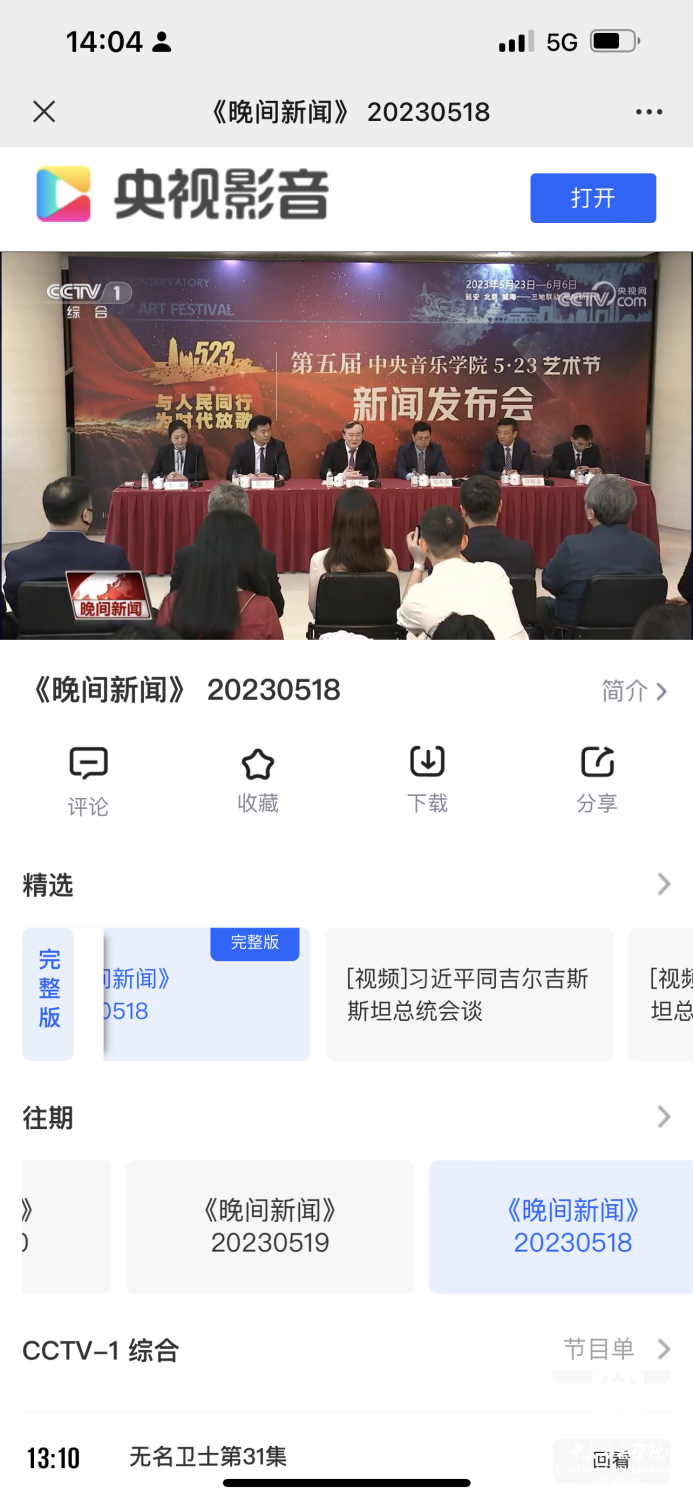Expand the 简介 description
The image size is (693, 1500).
pos(634,691)
